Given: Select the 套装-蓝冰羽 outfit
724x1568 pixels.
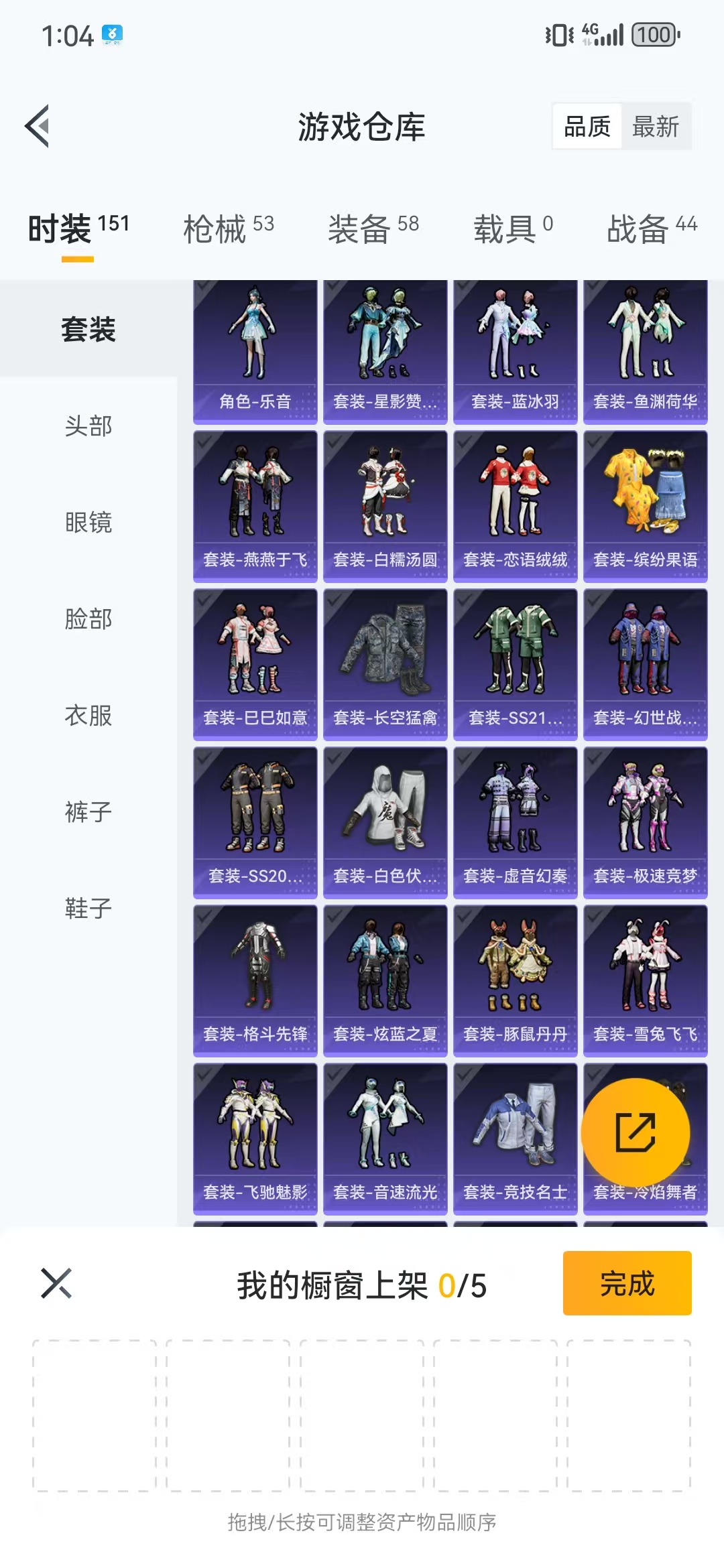Looking at the screenshot, I should [516, 352].
